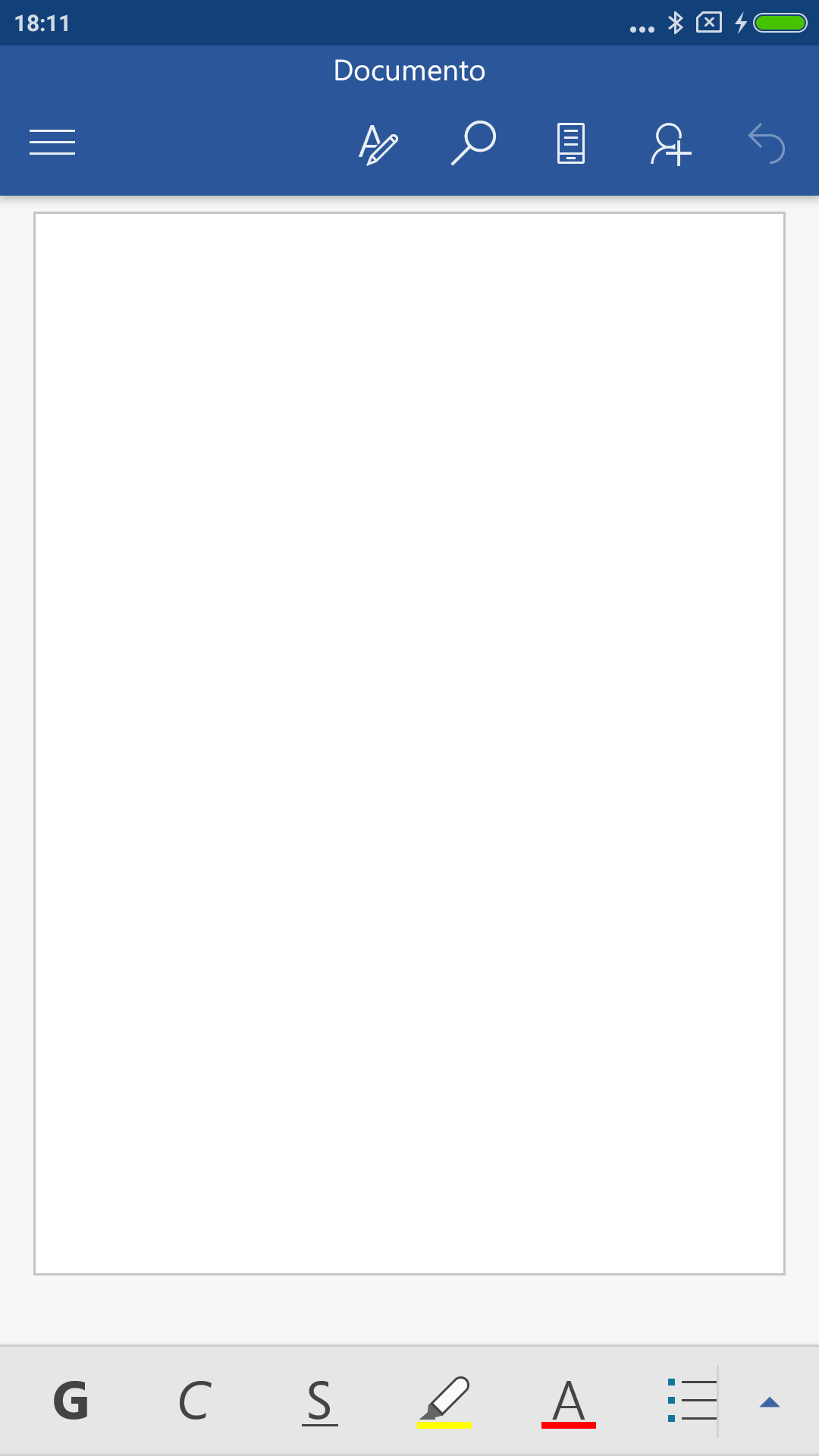Underline text with the S button
Viewport: 819px width, 1456px height.
pyautogui.click(x=319, y=1401)
